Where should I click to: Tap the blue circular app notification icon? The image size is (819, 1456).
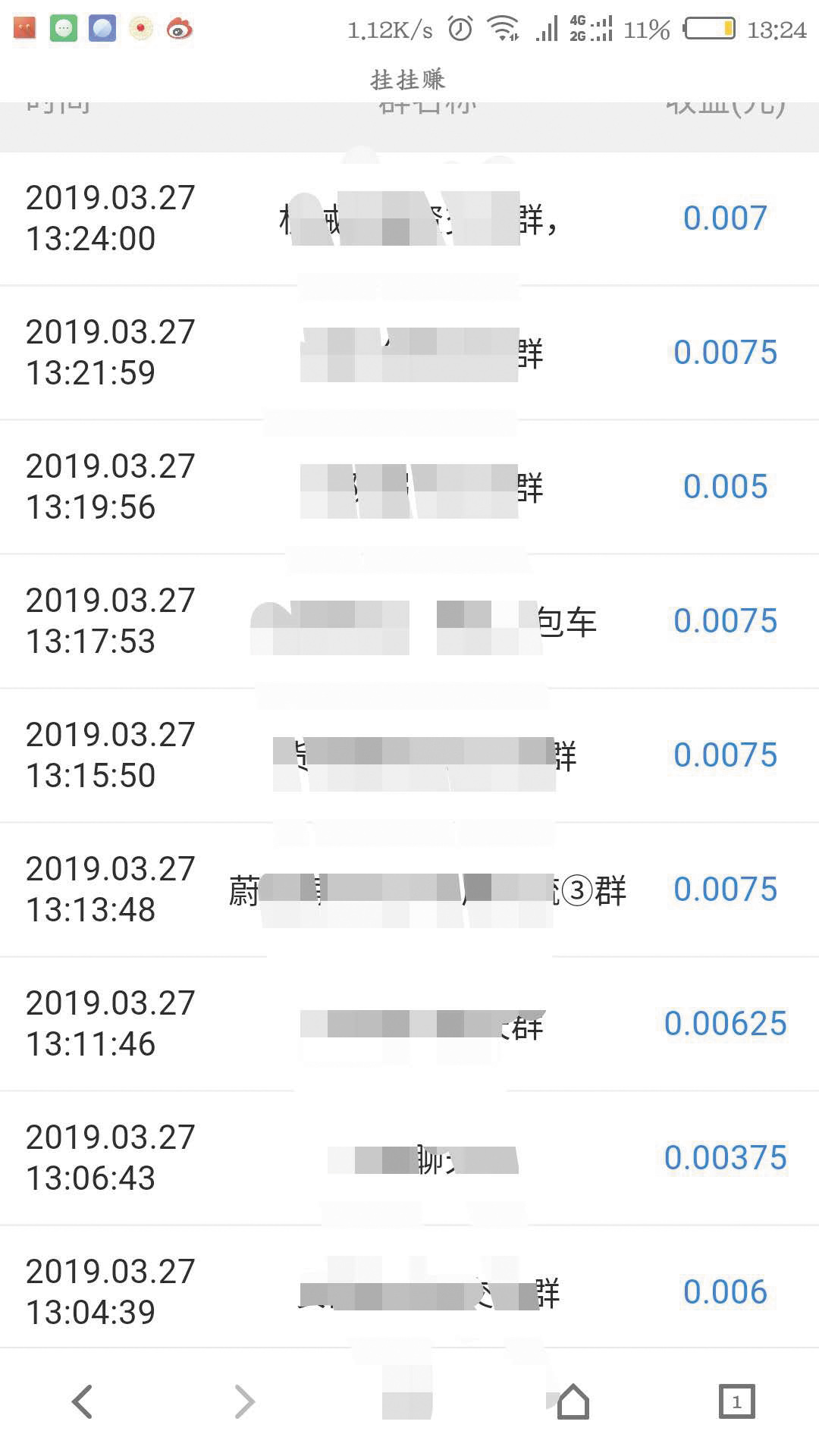click(x=101, y=29)
